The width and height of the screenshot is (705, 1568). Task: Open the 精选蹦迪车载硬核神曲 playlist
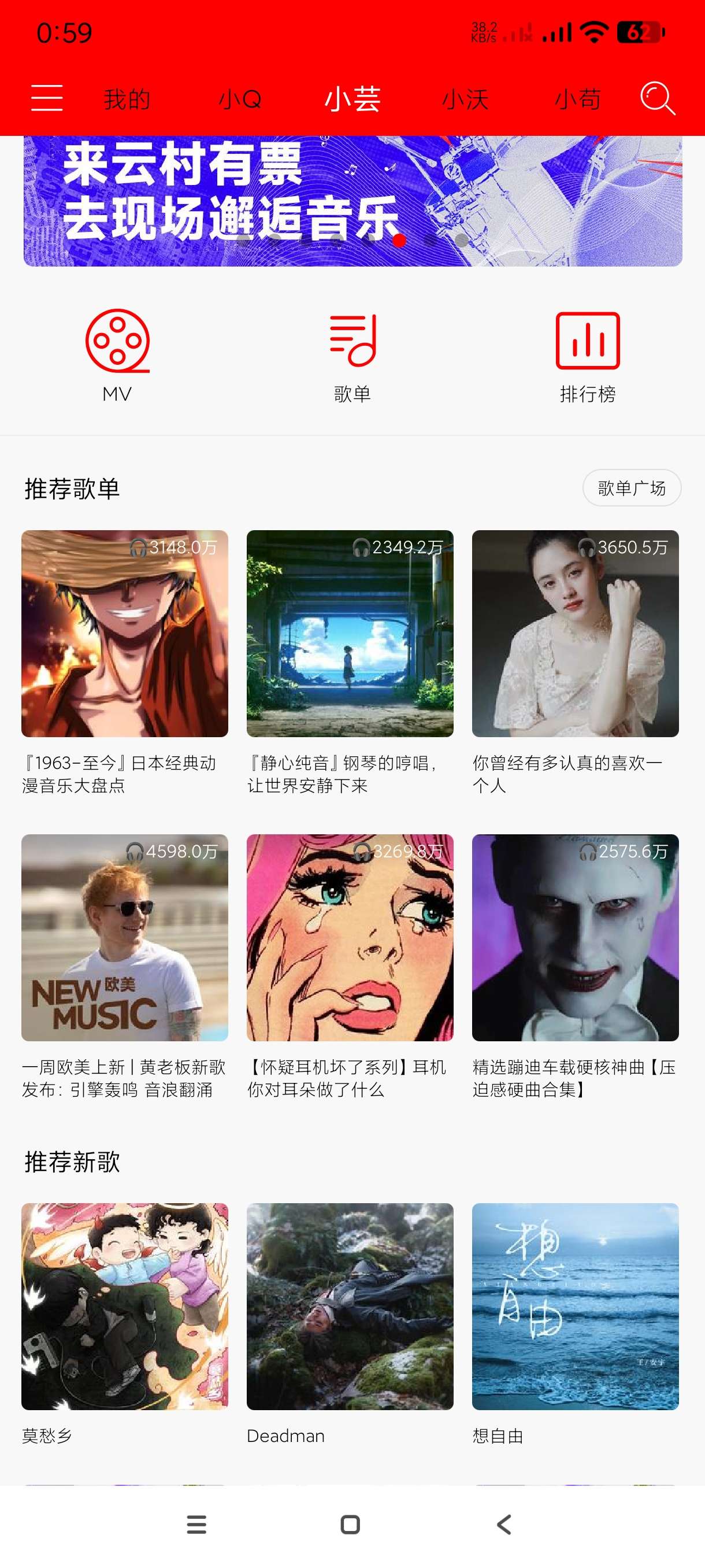click(575, 937)
